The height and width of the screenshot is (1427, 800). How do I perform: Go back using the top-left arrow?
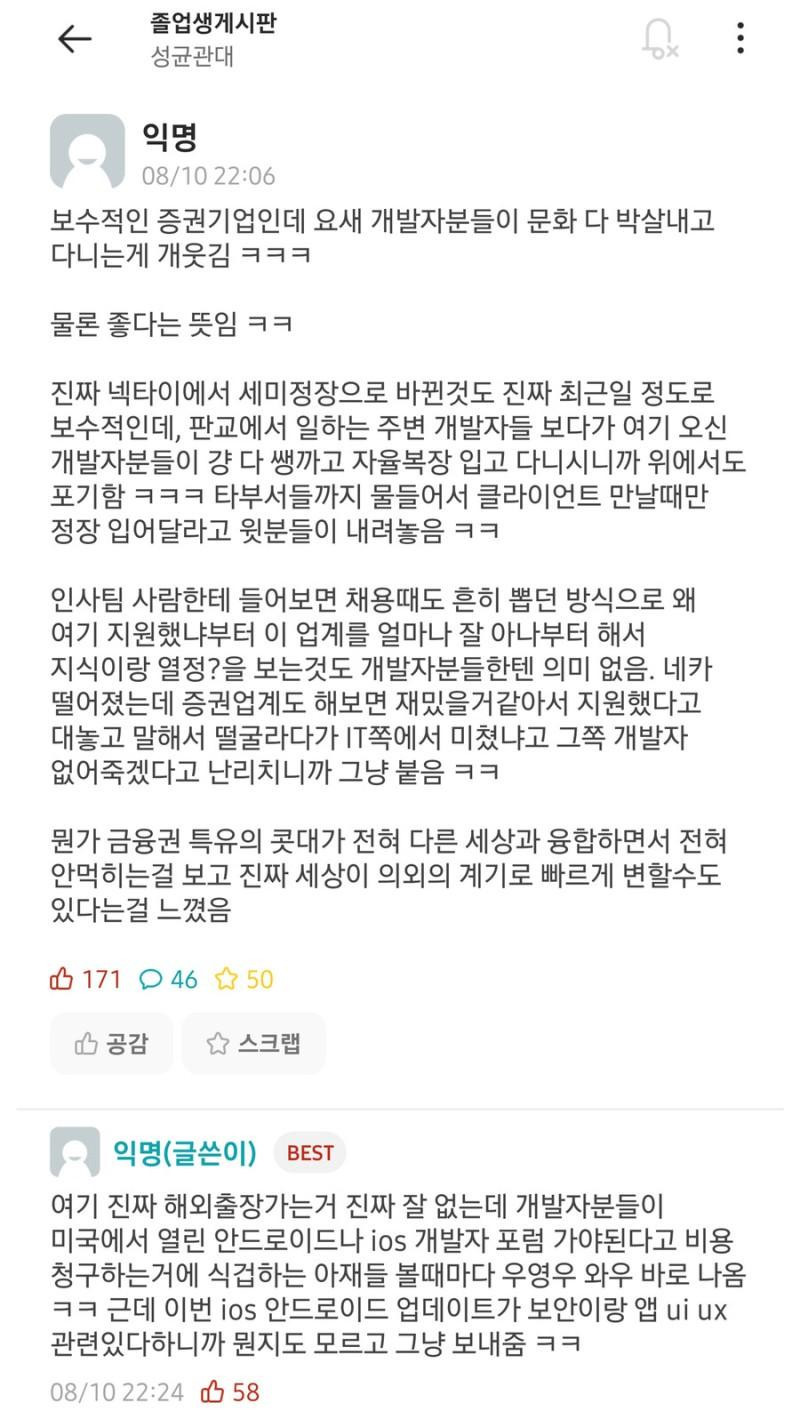click(x=75, y=39)
